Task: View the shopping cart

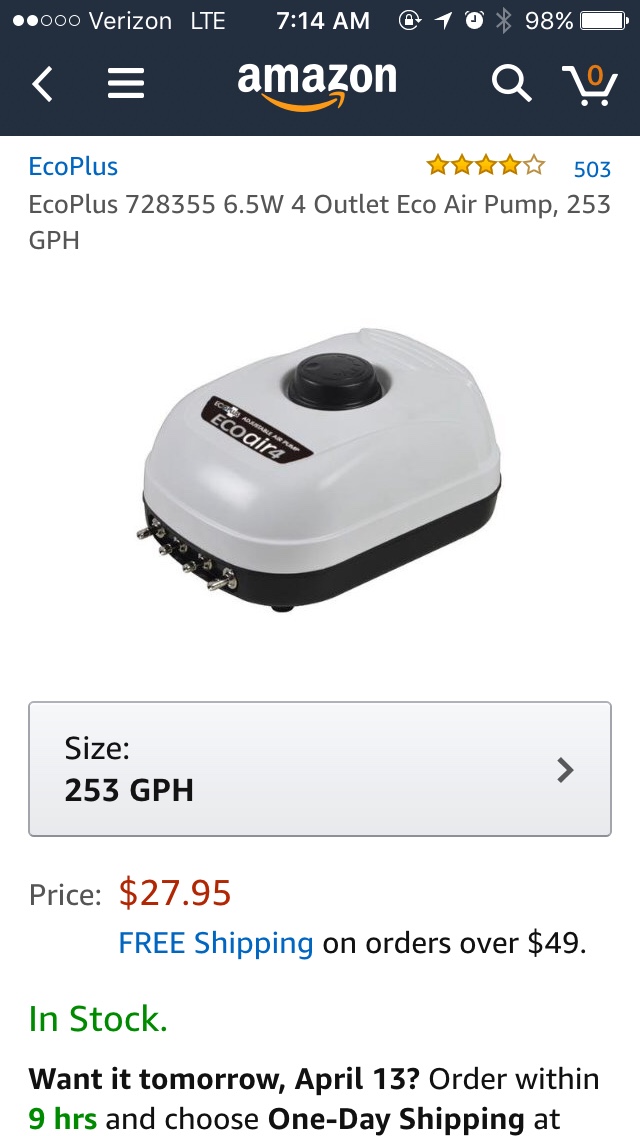Action: coord(589,85)
